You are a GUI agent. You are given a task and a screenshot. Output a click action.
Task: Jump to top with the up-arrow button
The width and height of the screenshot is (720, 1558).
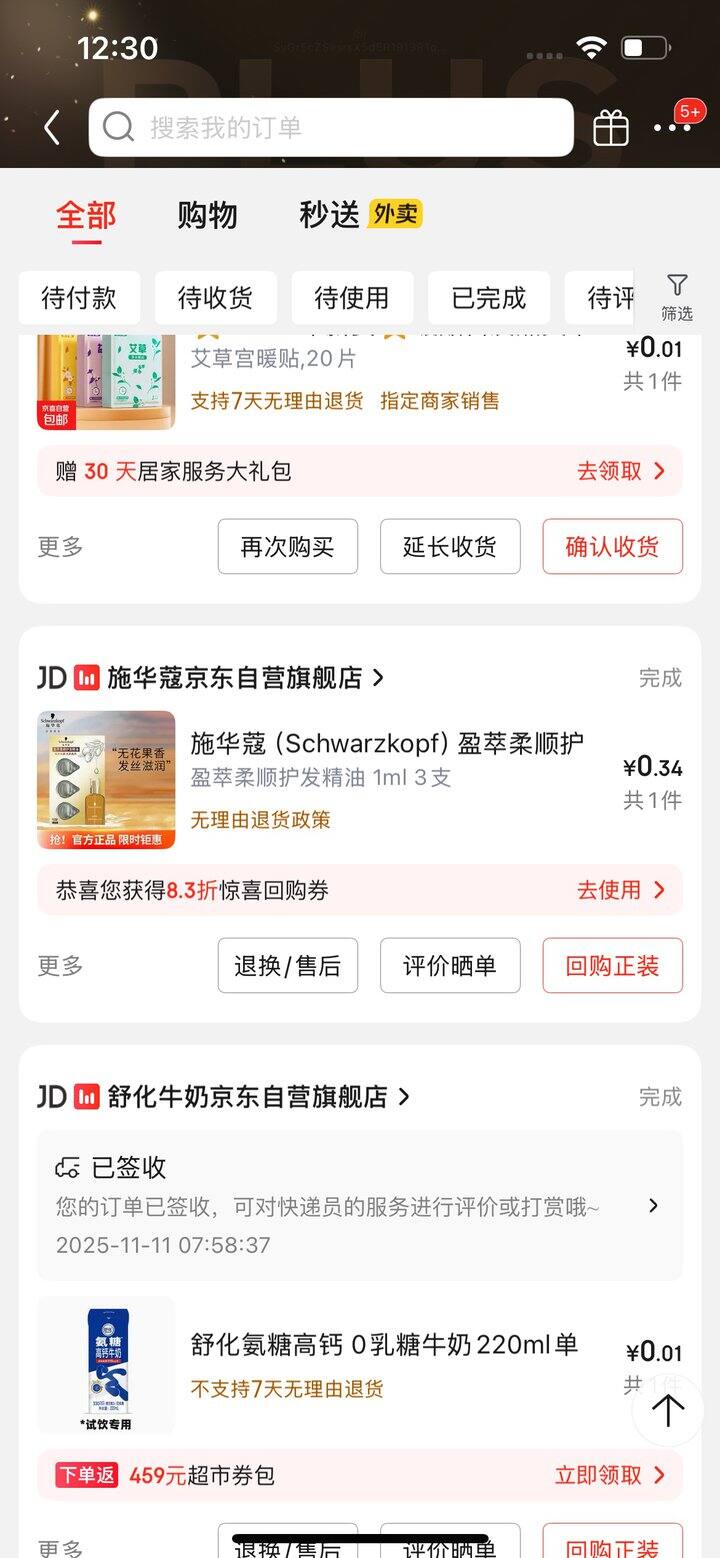[668, 1410]
